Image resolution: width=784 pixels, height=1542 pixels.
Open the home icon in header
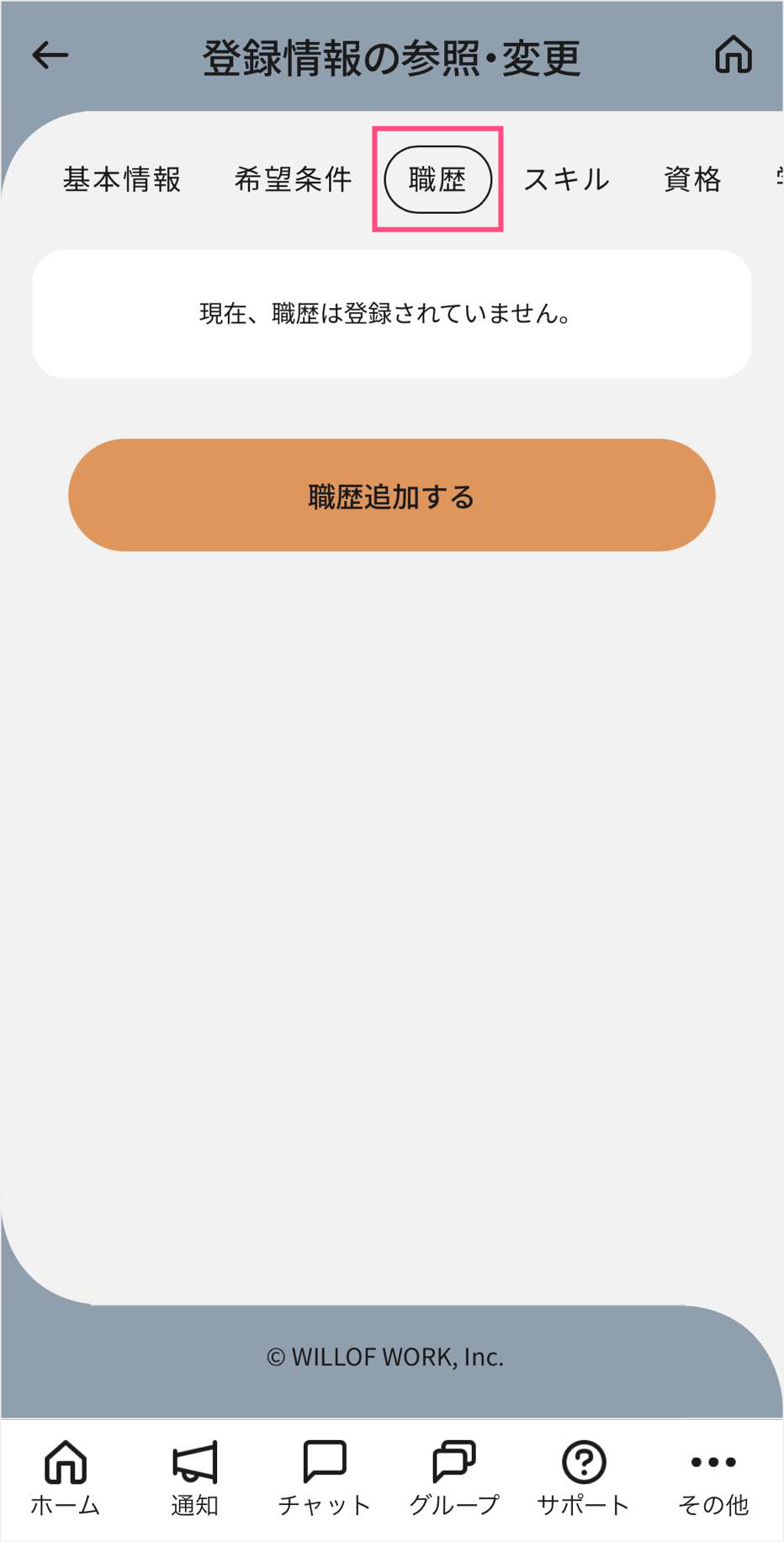click(x=733, y=56)
